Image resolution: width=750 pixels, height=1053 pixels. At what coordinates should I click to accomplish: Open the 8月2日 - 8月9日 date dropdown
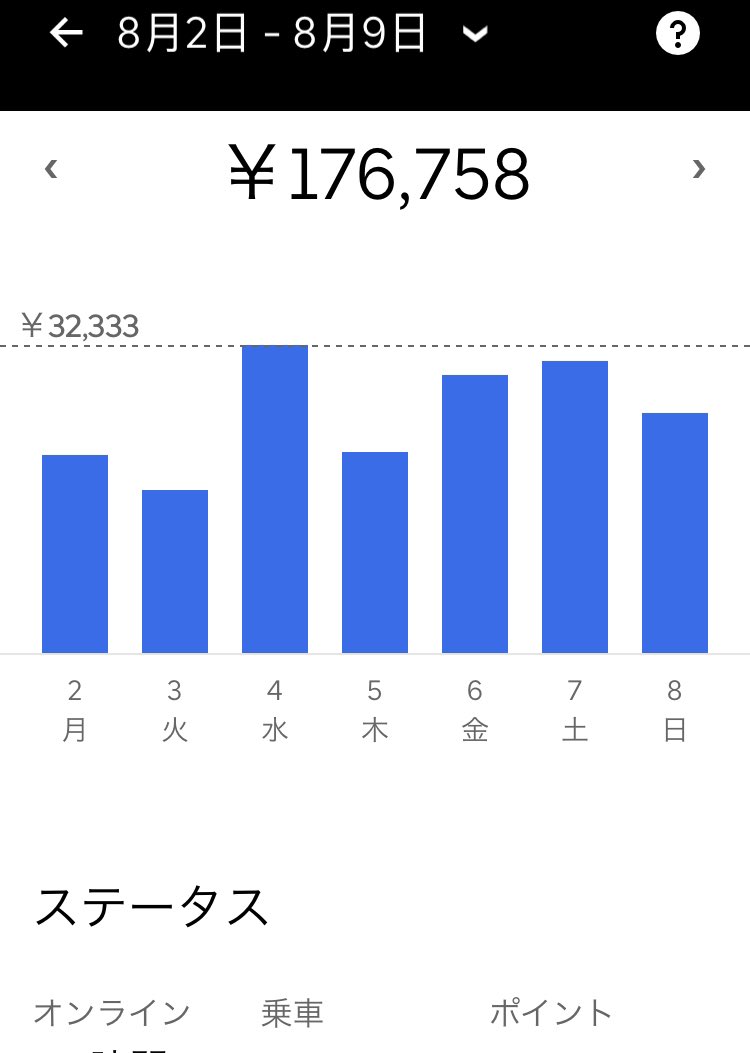coord(270,33)
